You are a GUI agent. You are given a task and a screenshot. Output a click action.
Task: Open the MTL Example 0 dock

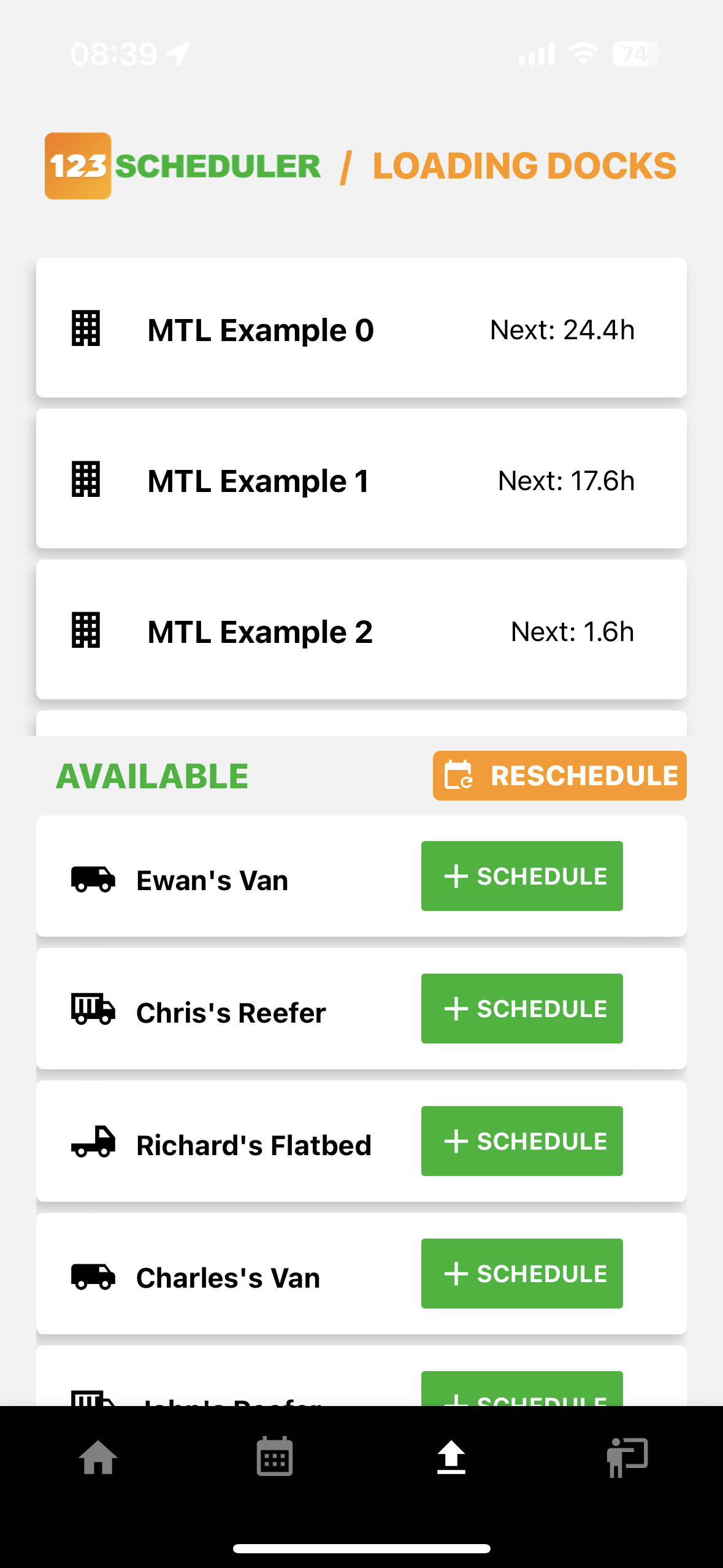click(361, 329)
